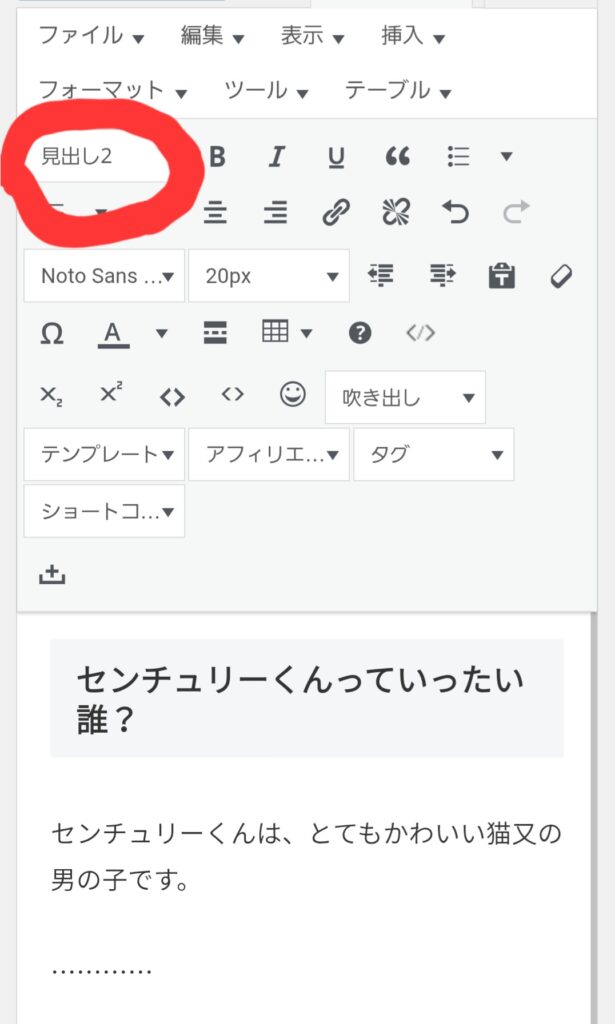This screenshot has height=1024, width=615.
Task: Insert a special character with omega icon
Action: 52,333
